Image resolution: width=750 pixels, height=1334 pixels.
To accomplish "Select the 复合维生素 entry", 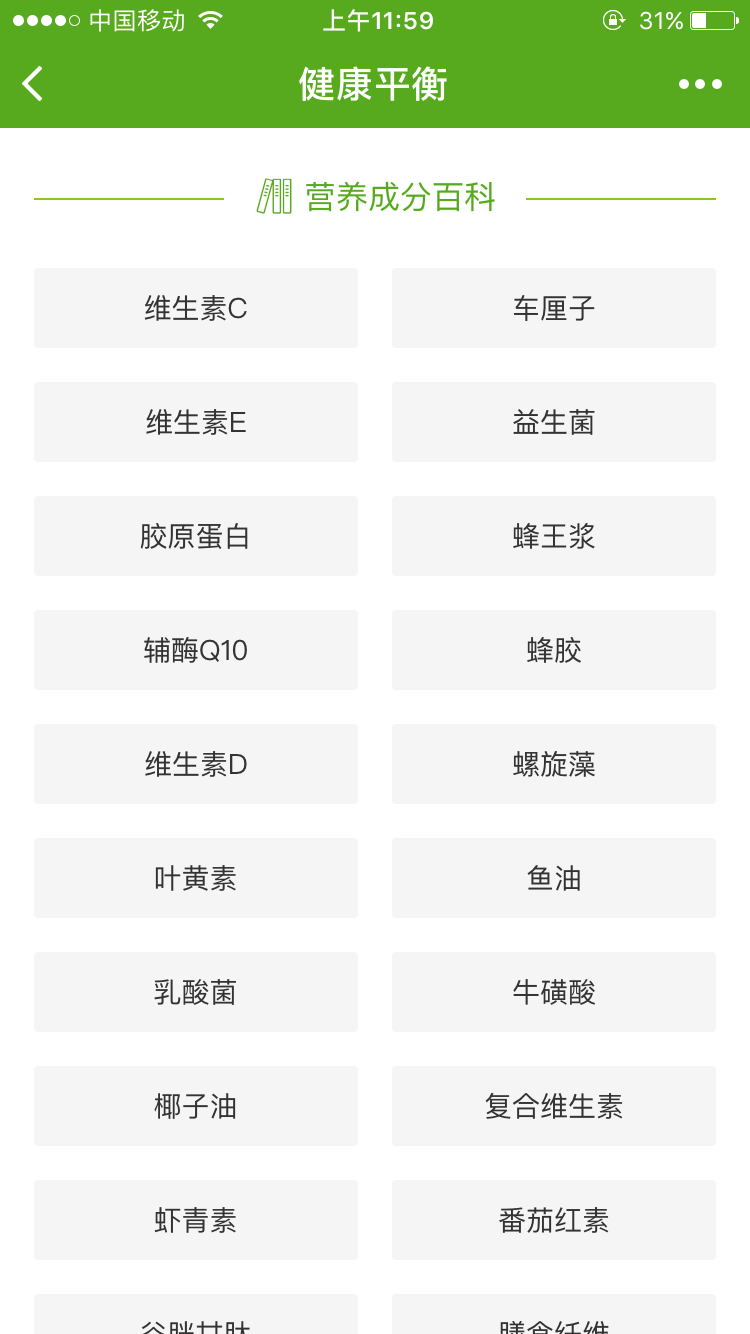I will 554,1106.
